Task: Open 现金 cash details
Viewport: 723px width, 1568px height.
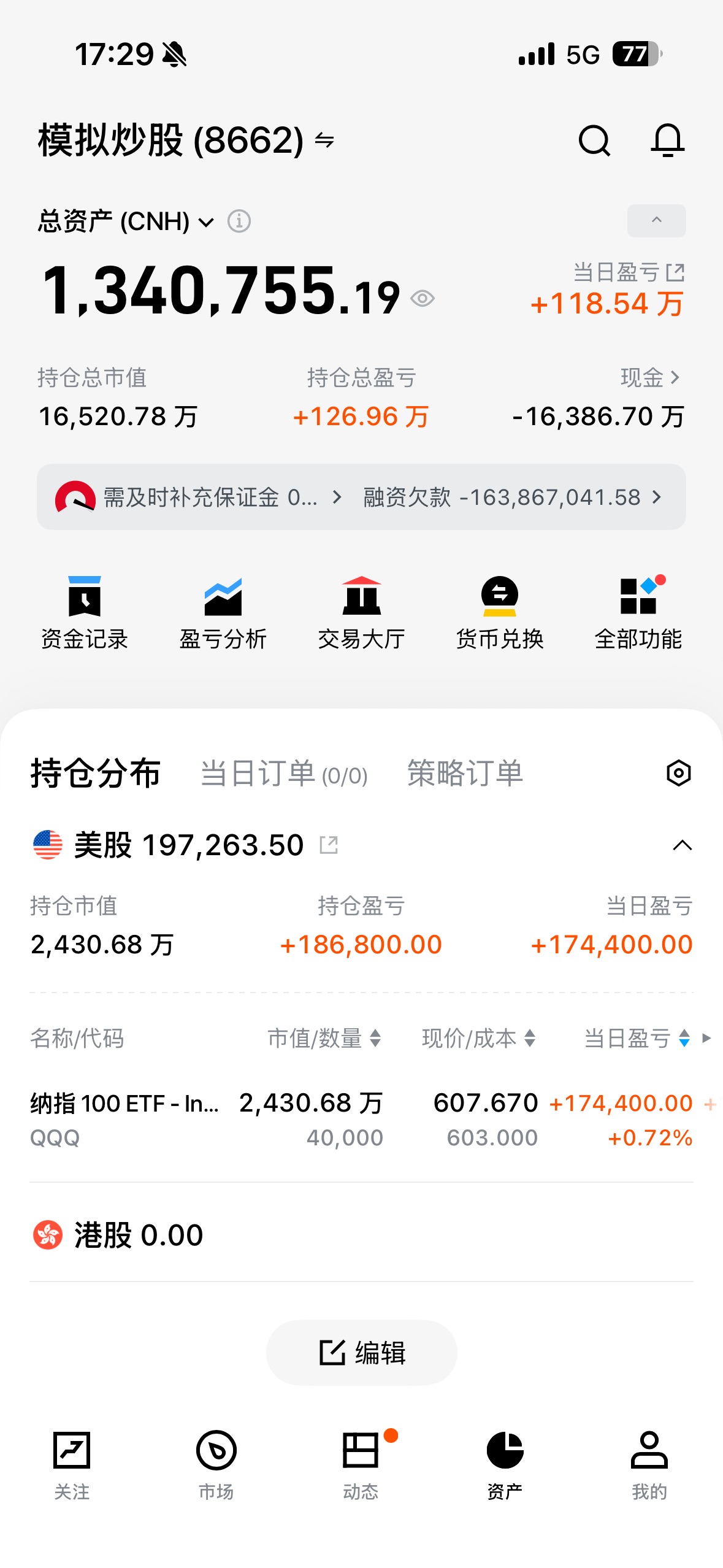Action: tap(650, 377)
